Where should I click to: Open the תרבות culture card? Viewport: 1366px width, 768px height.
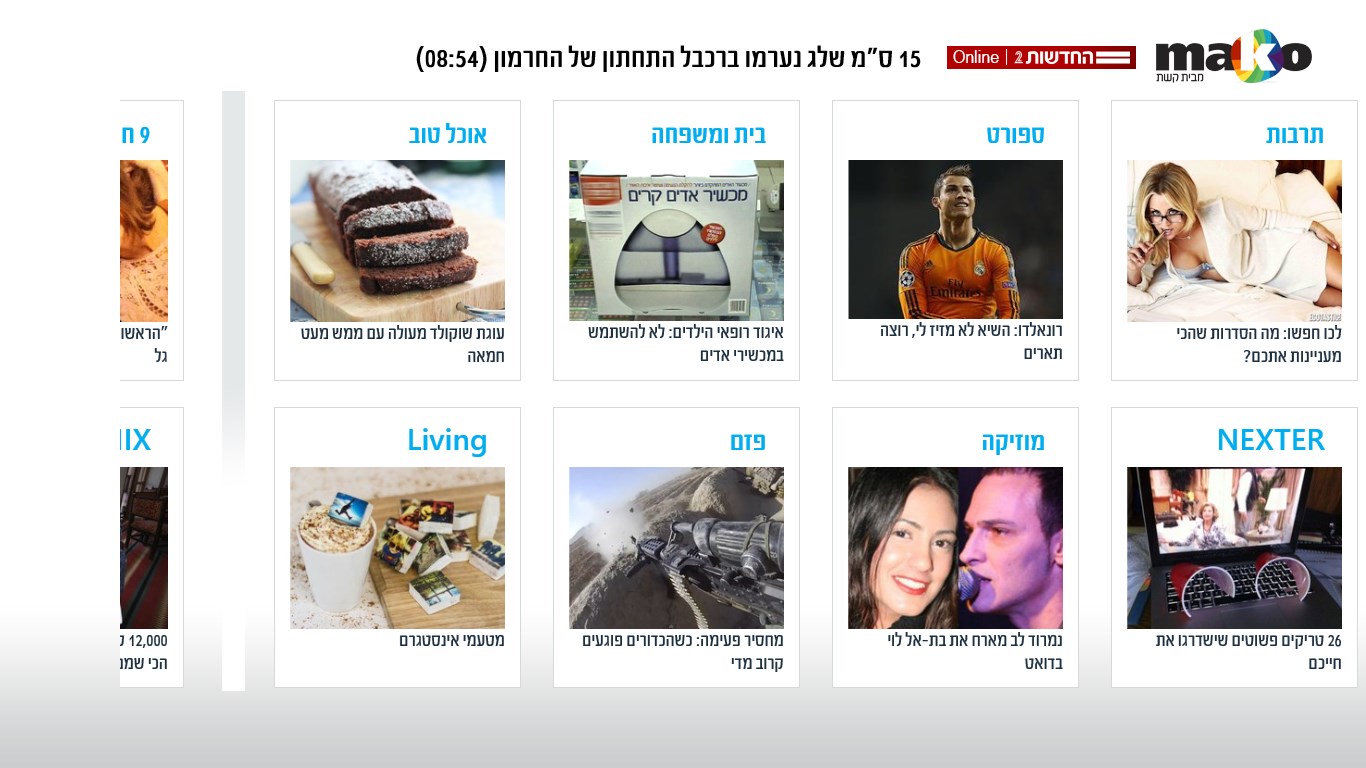click(1234, 240)
